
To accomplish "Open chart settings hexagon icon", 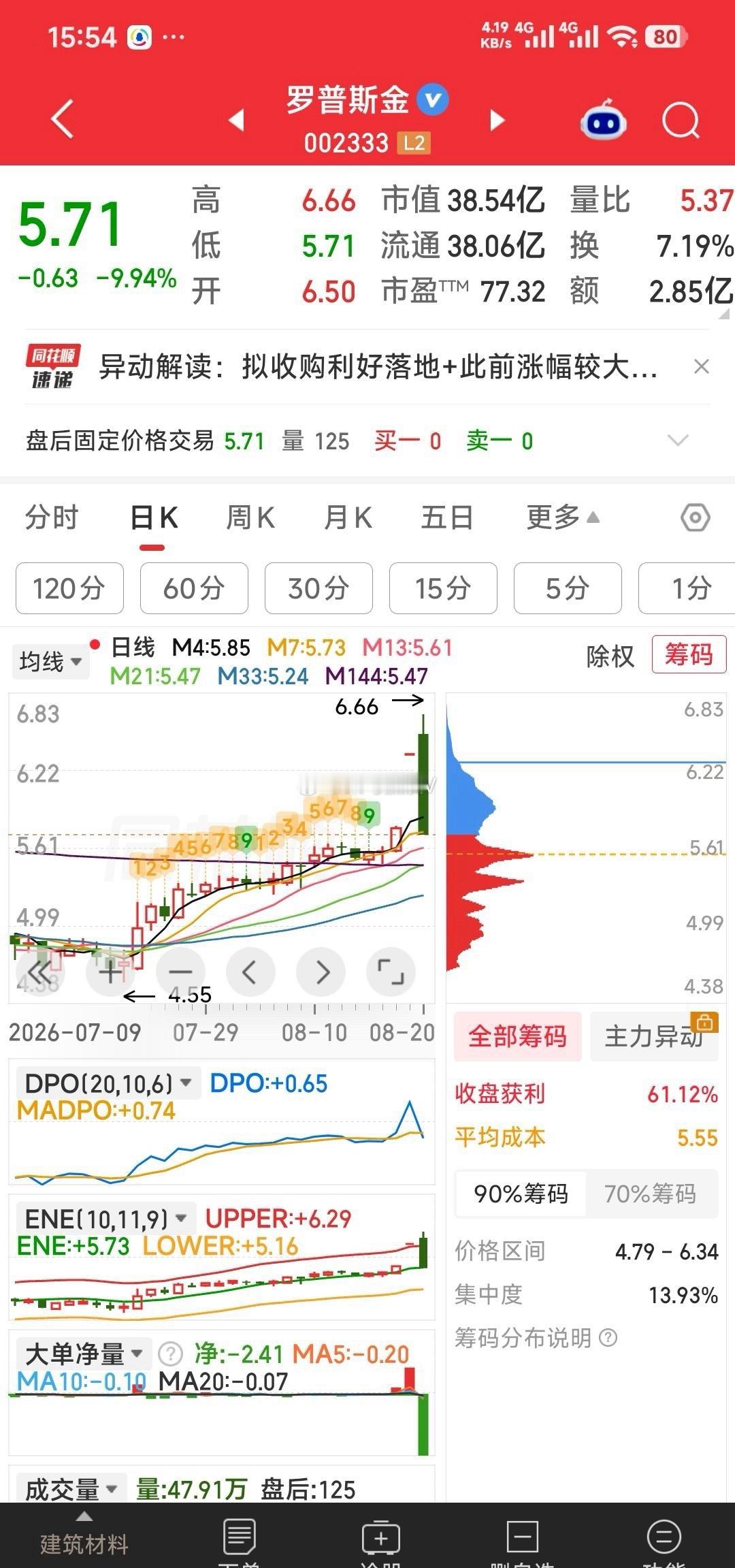I will (695, 518).
